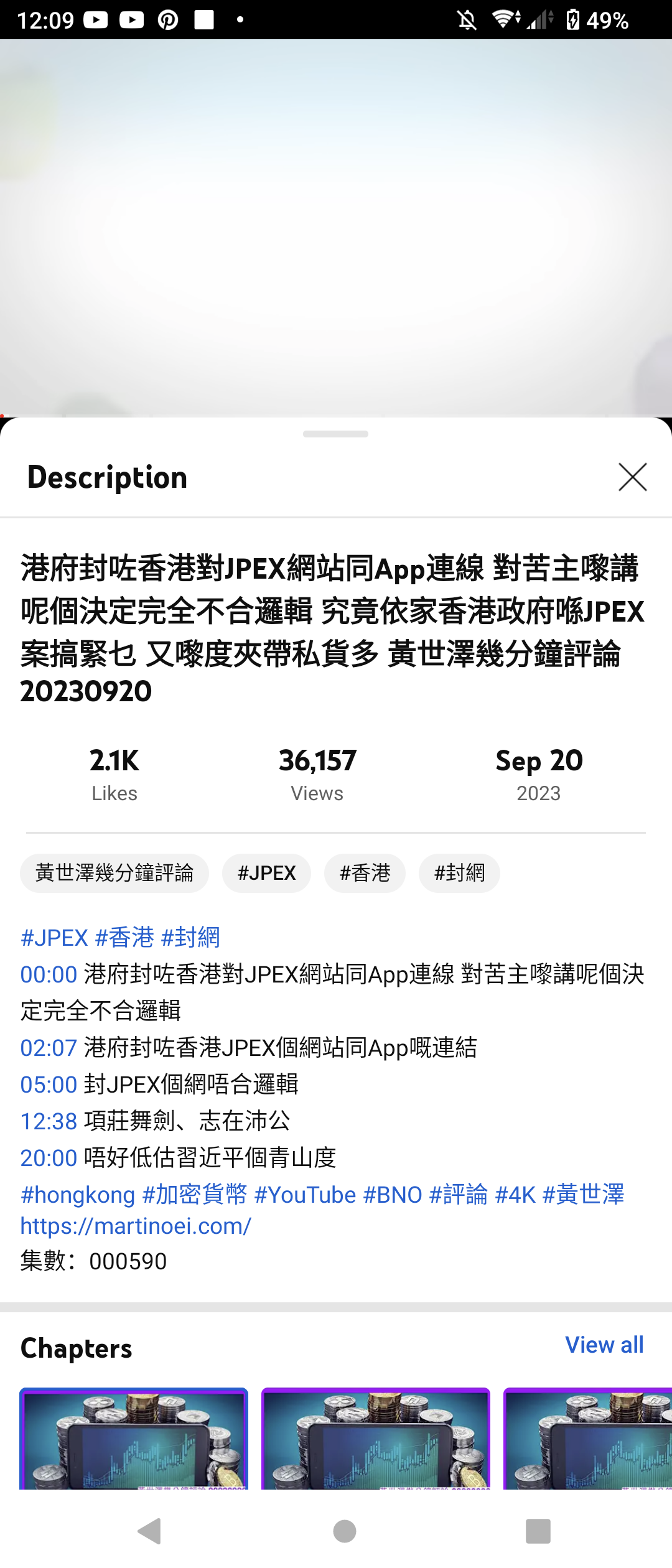
Task: Close the Description panel
Action: pyautogui.click(x=633, y=477)
